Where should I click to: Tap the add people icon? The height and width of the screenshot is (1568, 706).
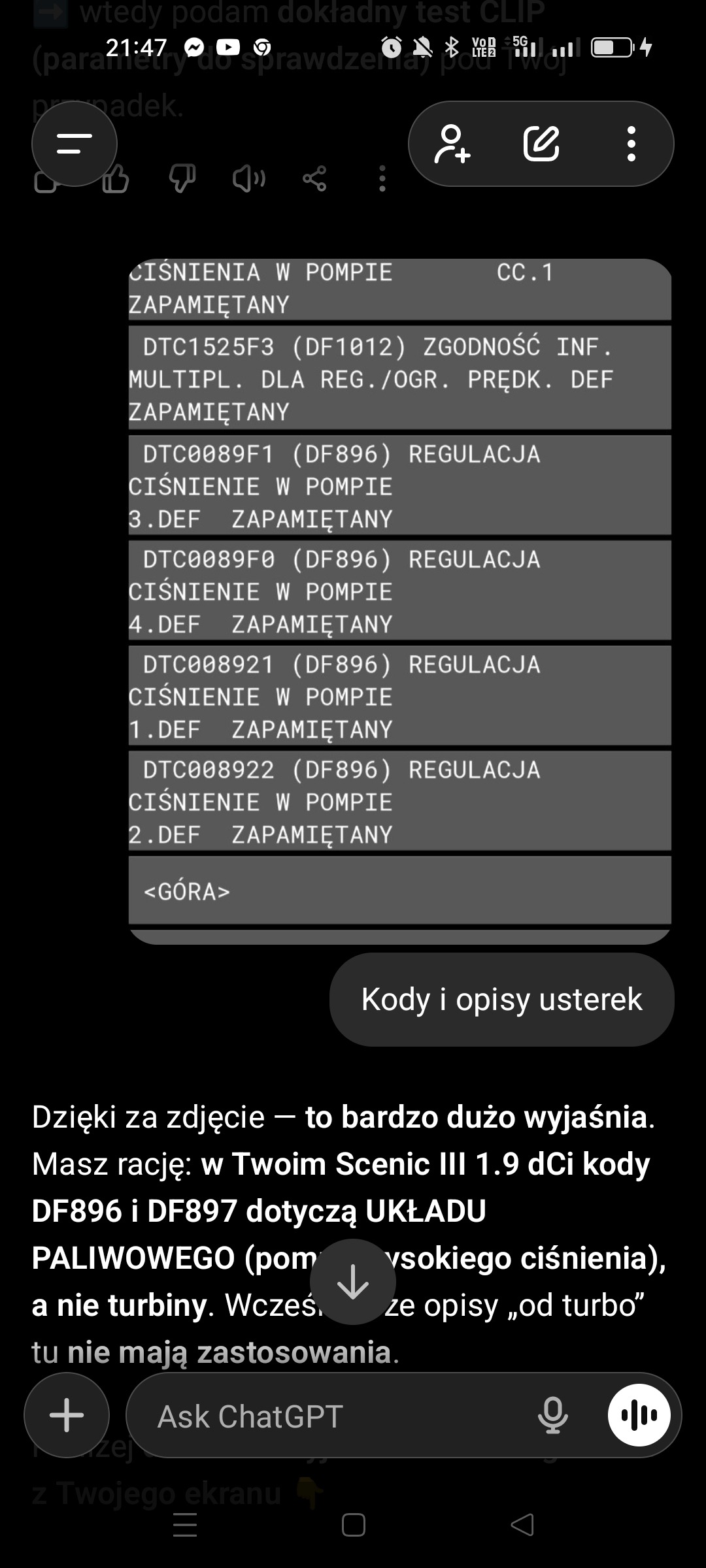452,144
